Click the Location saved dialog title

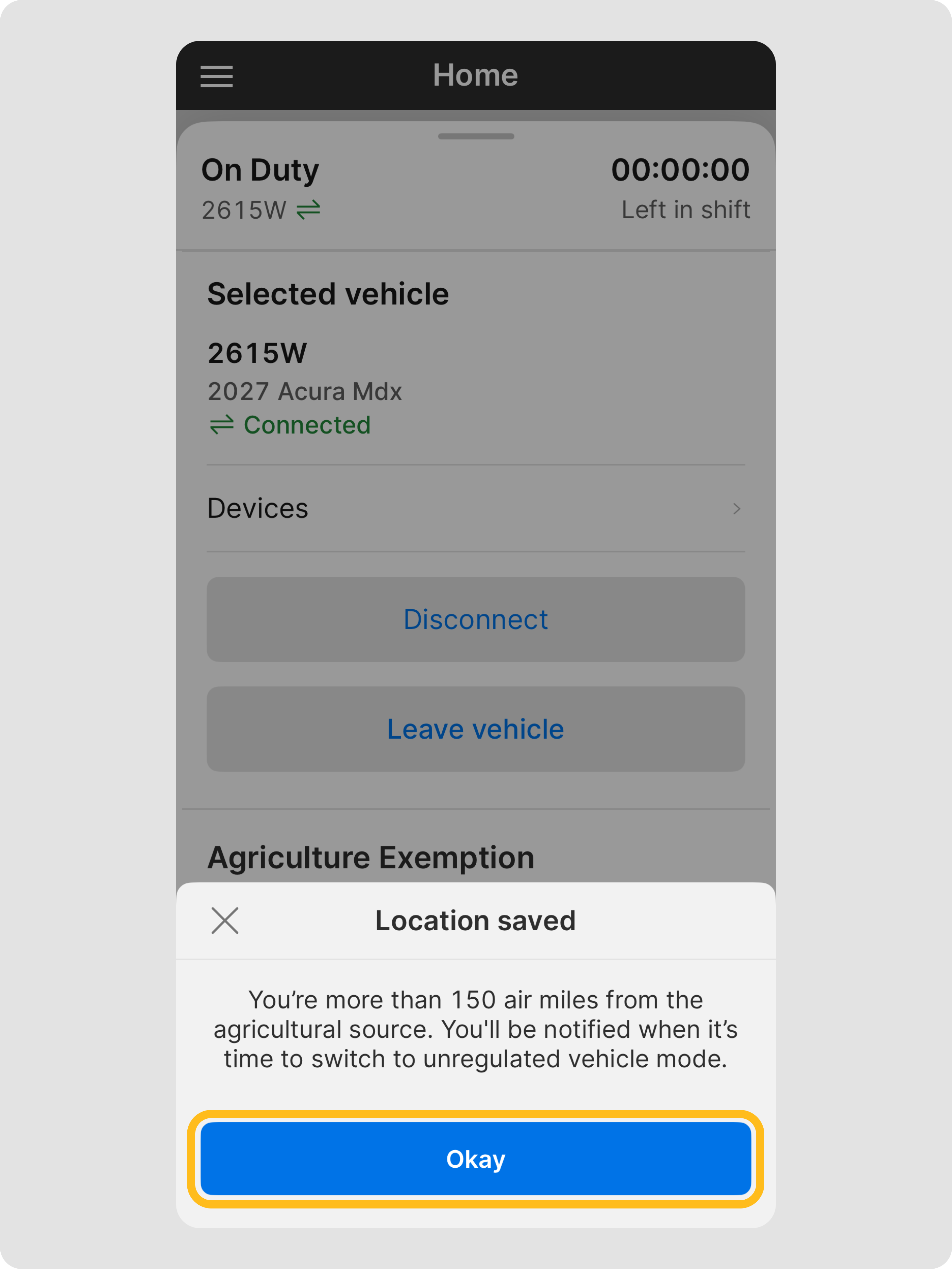475,920
